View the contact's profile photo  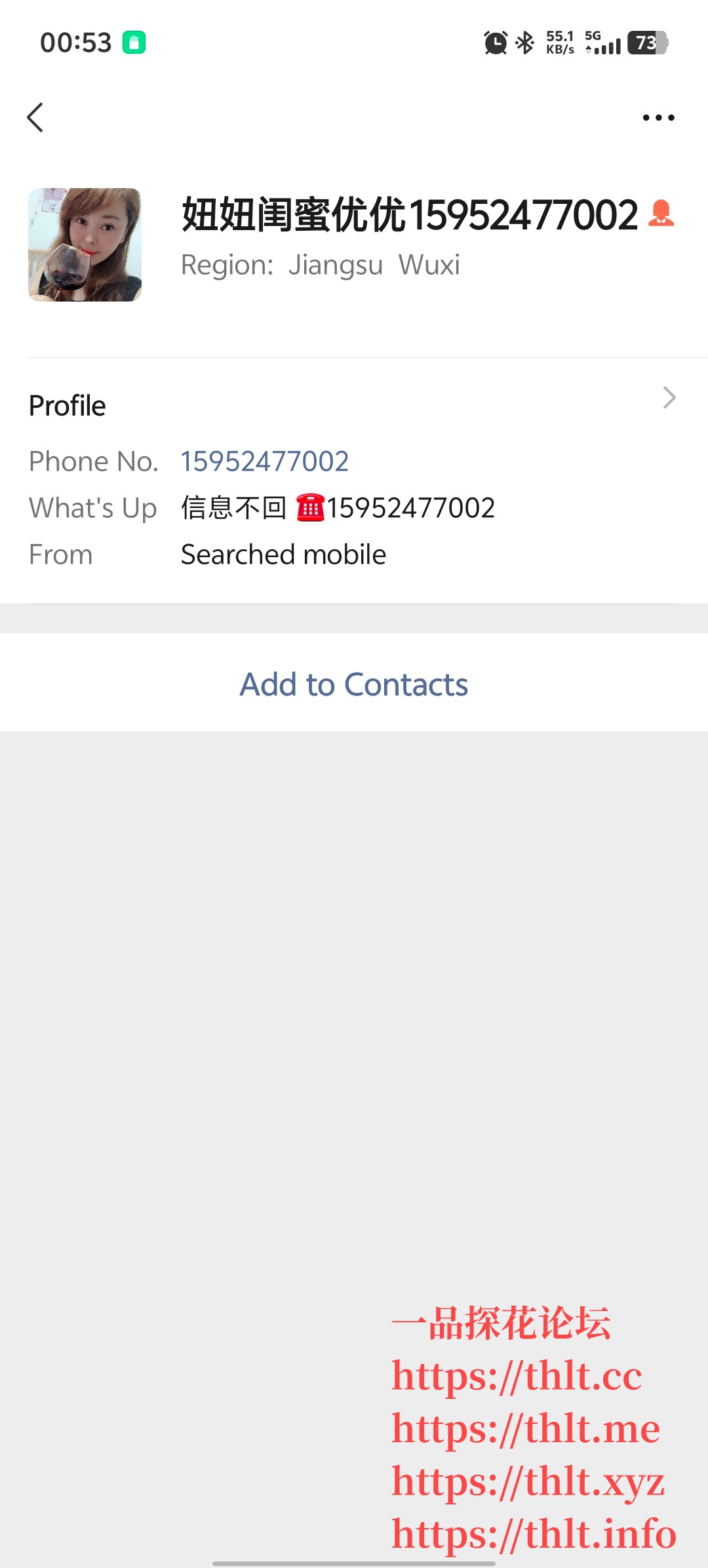point(85,245)
